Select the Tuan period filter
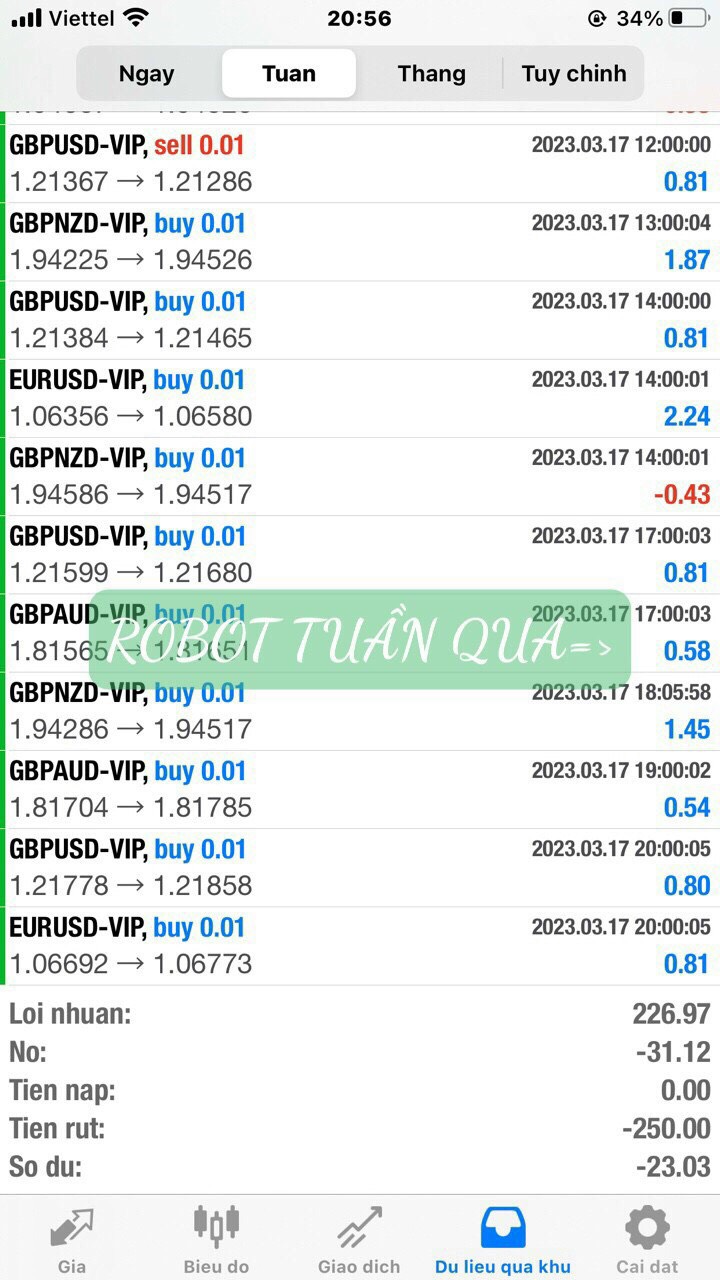The width and height of the screenshot is (720, 1280). [289, 74]
